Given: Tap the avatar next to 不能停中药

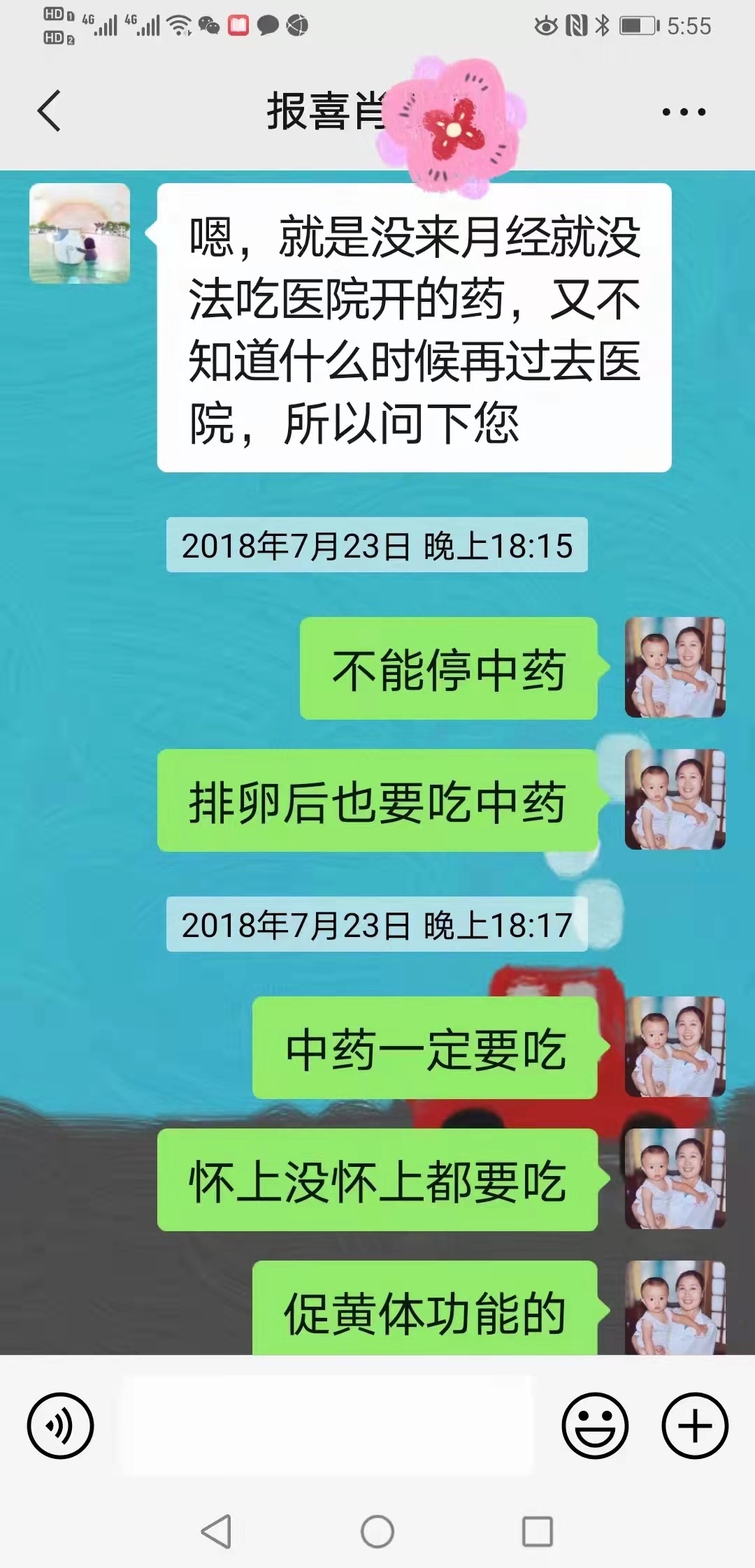Looking at the screenshot, I should (675, 667).
